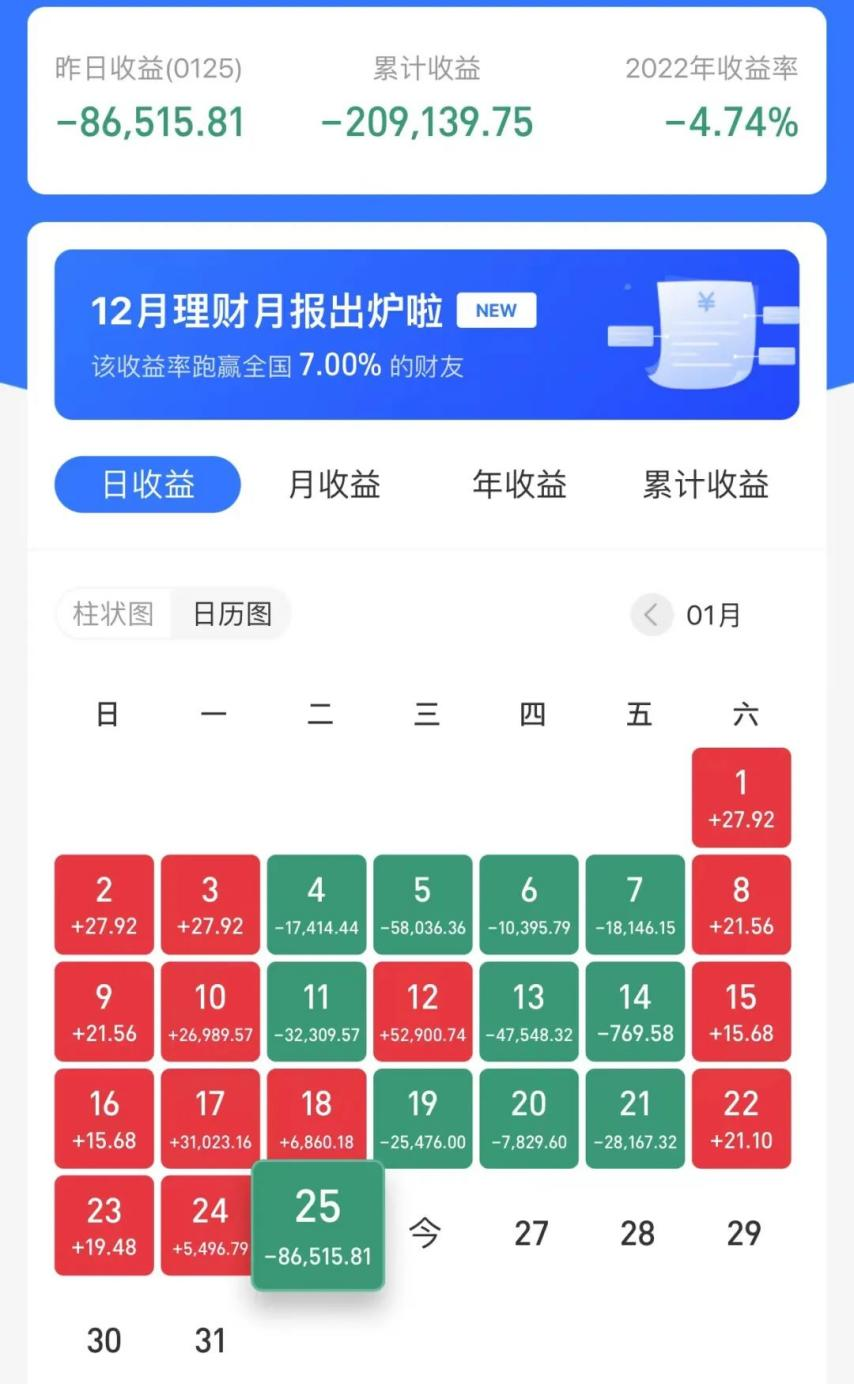Viewport: 854px width, 1384px height.
Task: Switch to 柱状图 bar chart view
Action: 113,613
